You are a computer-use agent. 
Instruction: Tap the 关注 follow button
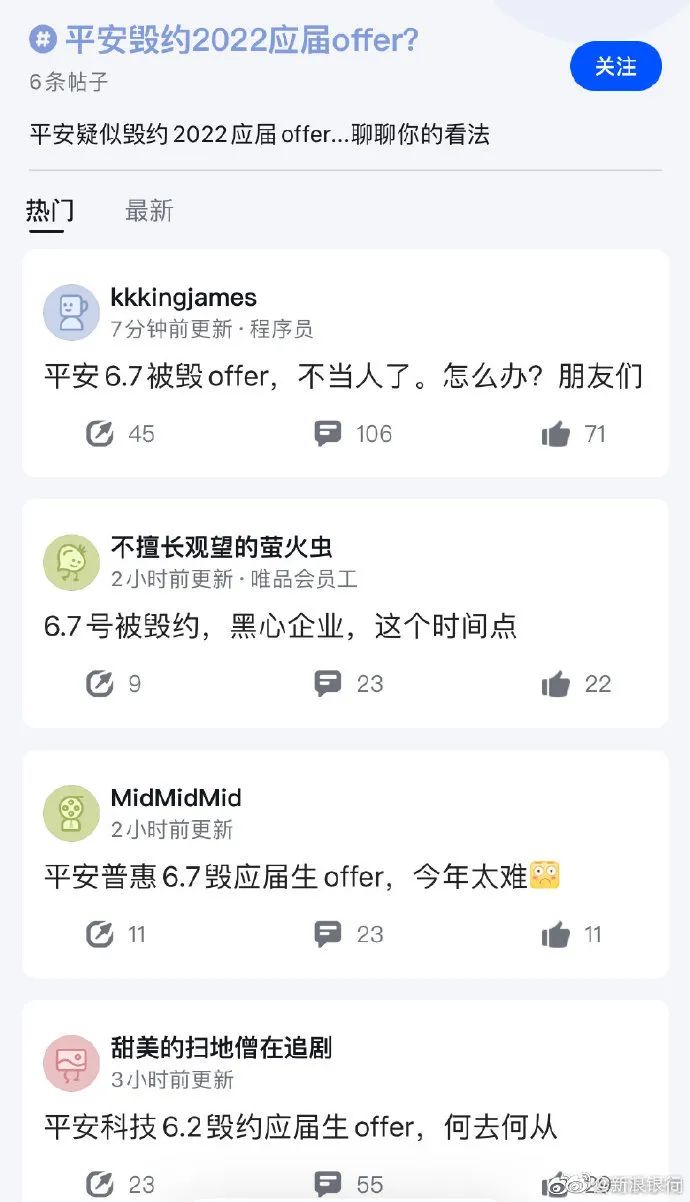coord(615,67)
